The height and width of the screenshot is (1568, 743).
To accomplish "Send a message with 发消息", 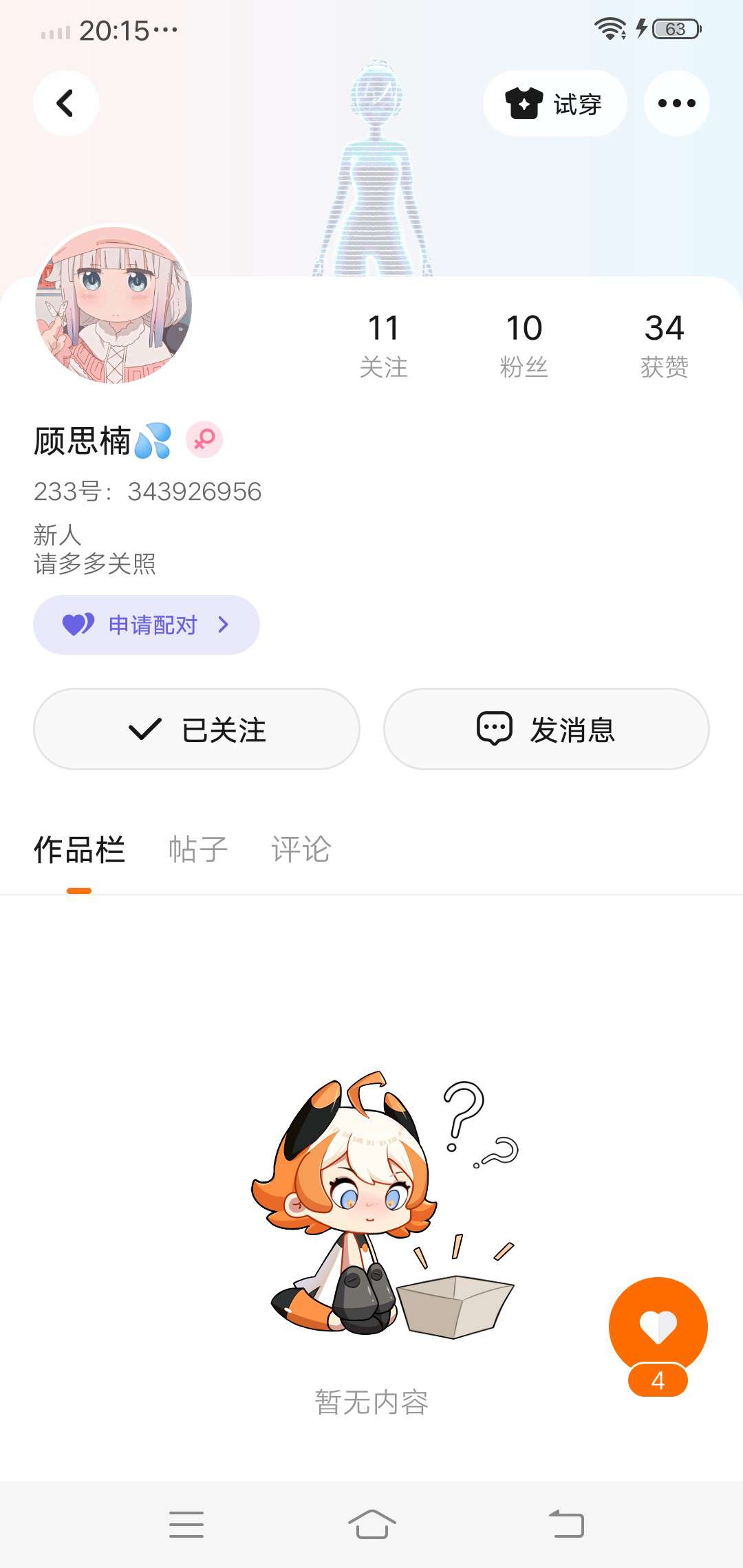I will 546,729.
